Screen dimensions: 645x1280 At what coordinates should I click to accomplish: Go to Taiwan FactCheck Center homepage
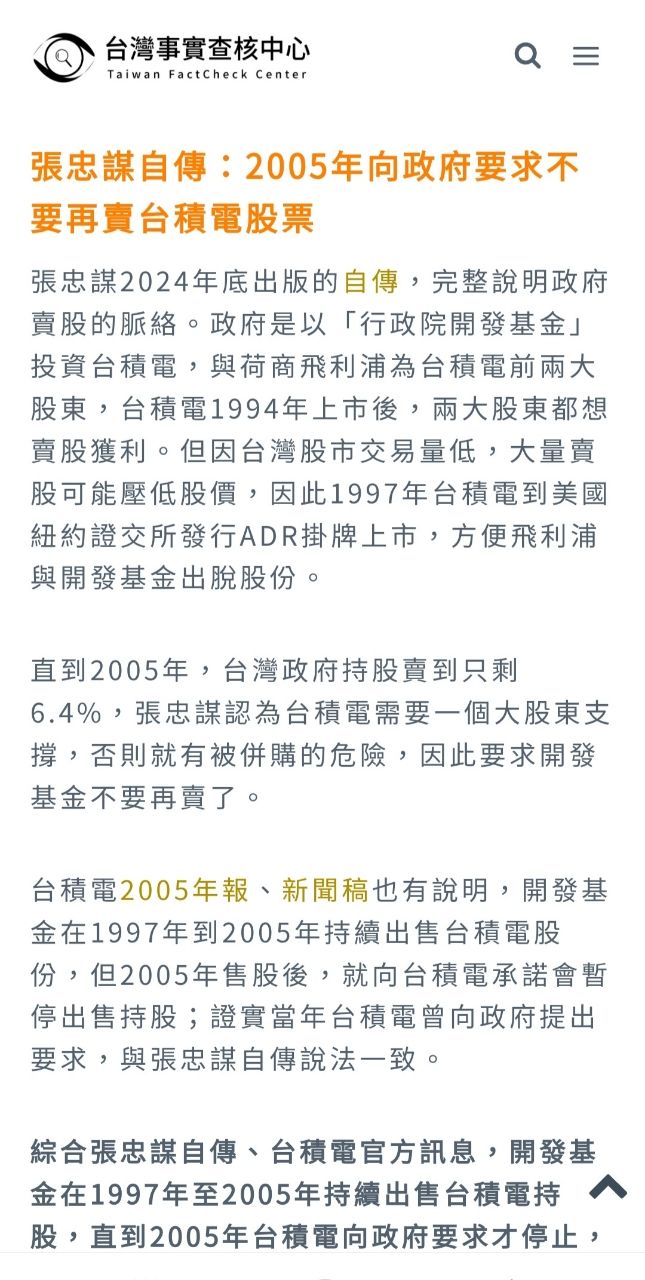coord(171,57)
